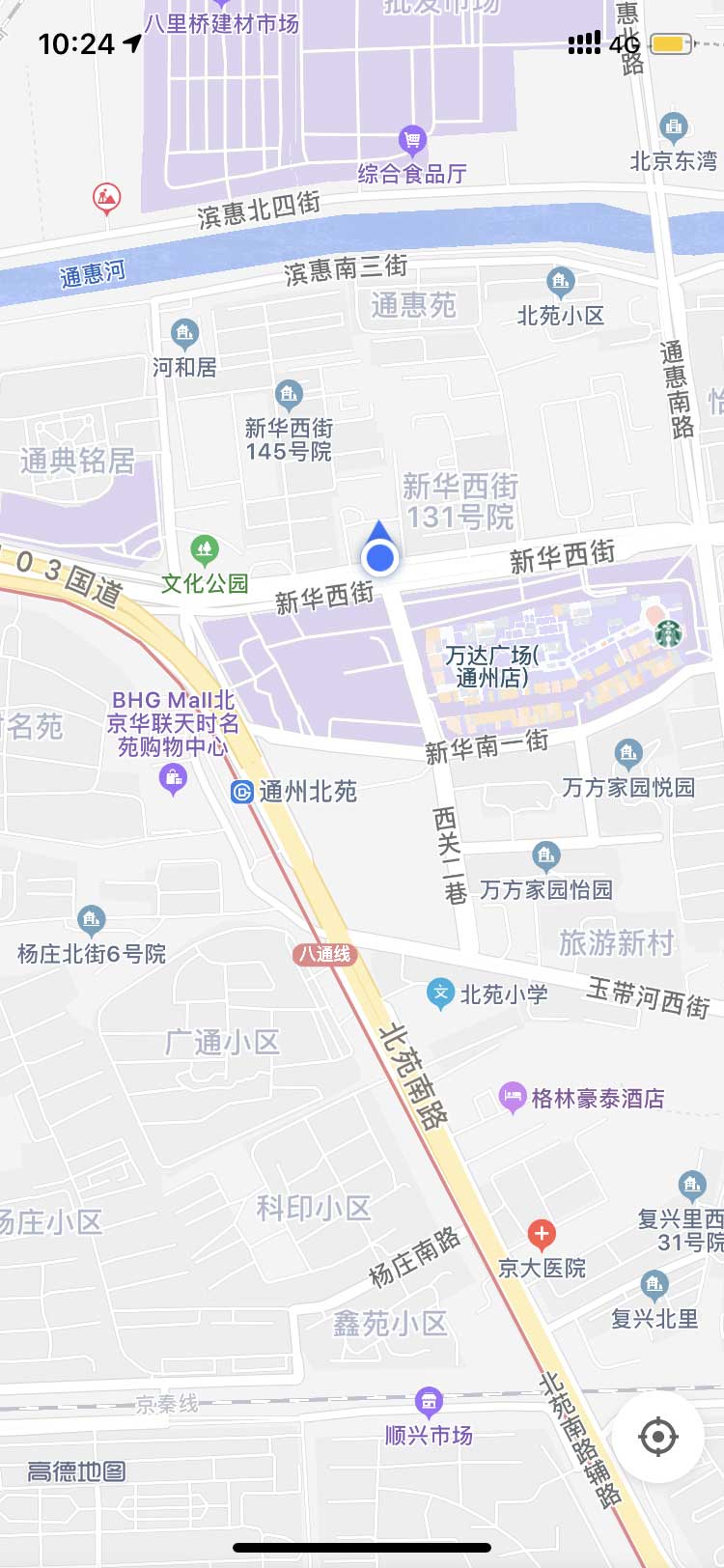Tap the 格林豪泰酒店 hotel pin
The width and height of the screenshot is (724, 1568).
tap(512, 1099)
